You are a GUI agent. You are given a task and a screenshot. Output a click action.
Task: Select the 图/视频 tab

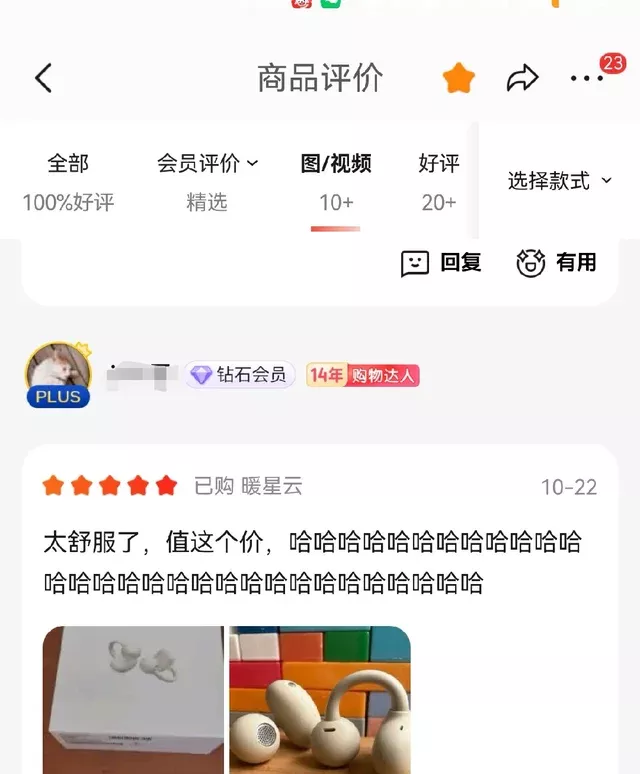coord(336,180)
